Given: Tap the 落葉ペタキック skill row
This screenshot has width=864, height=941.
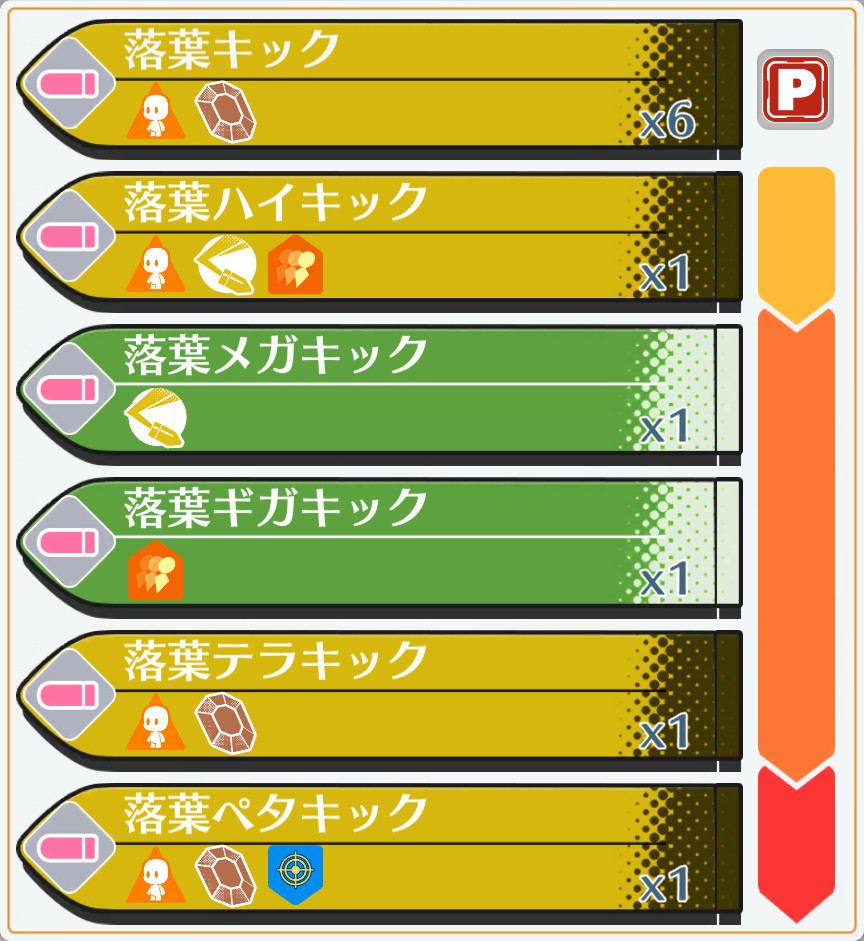Looking at the screenshot, I should pyautogui.click(x=380, y=850).
